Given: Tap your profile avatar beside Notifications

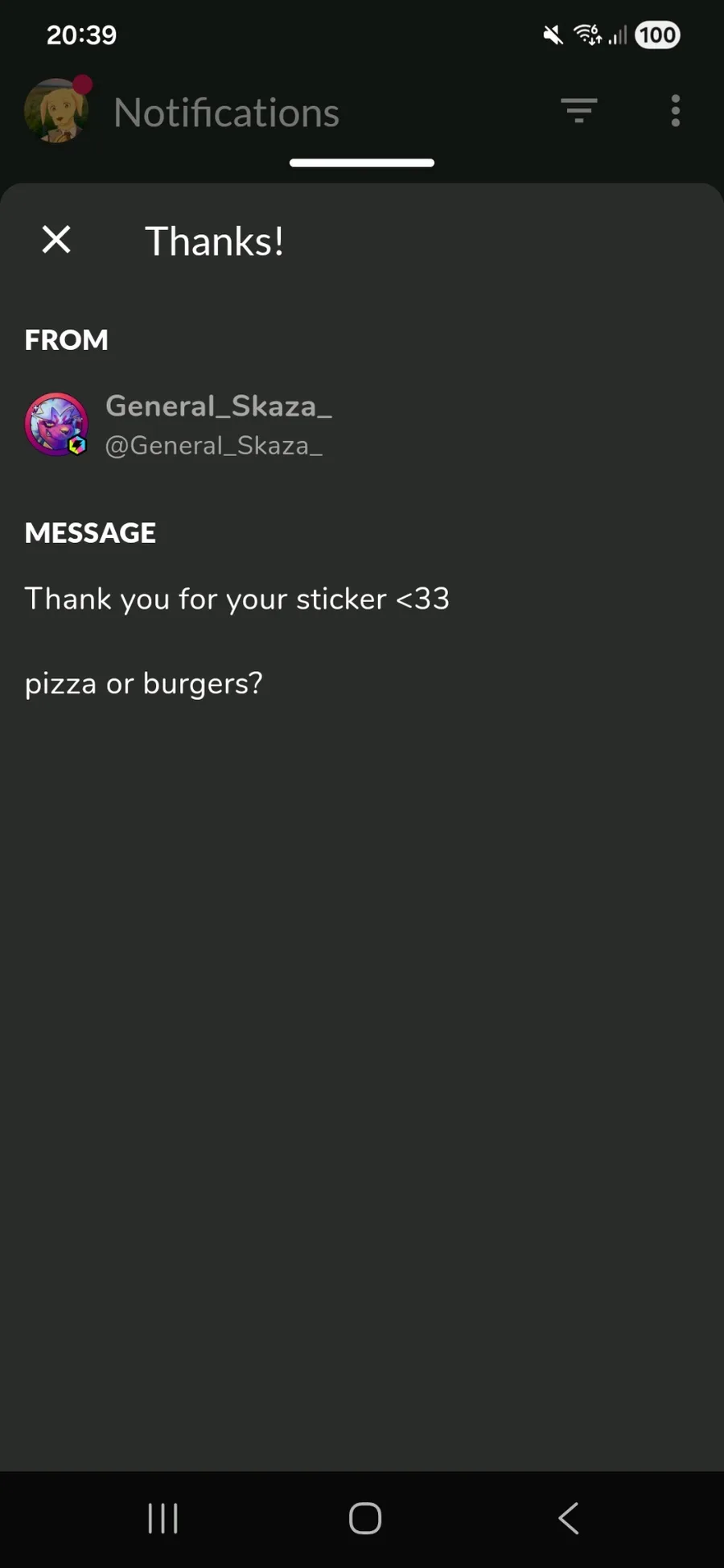Looking at the screenshot, I should [x=56, y=111].
